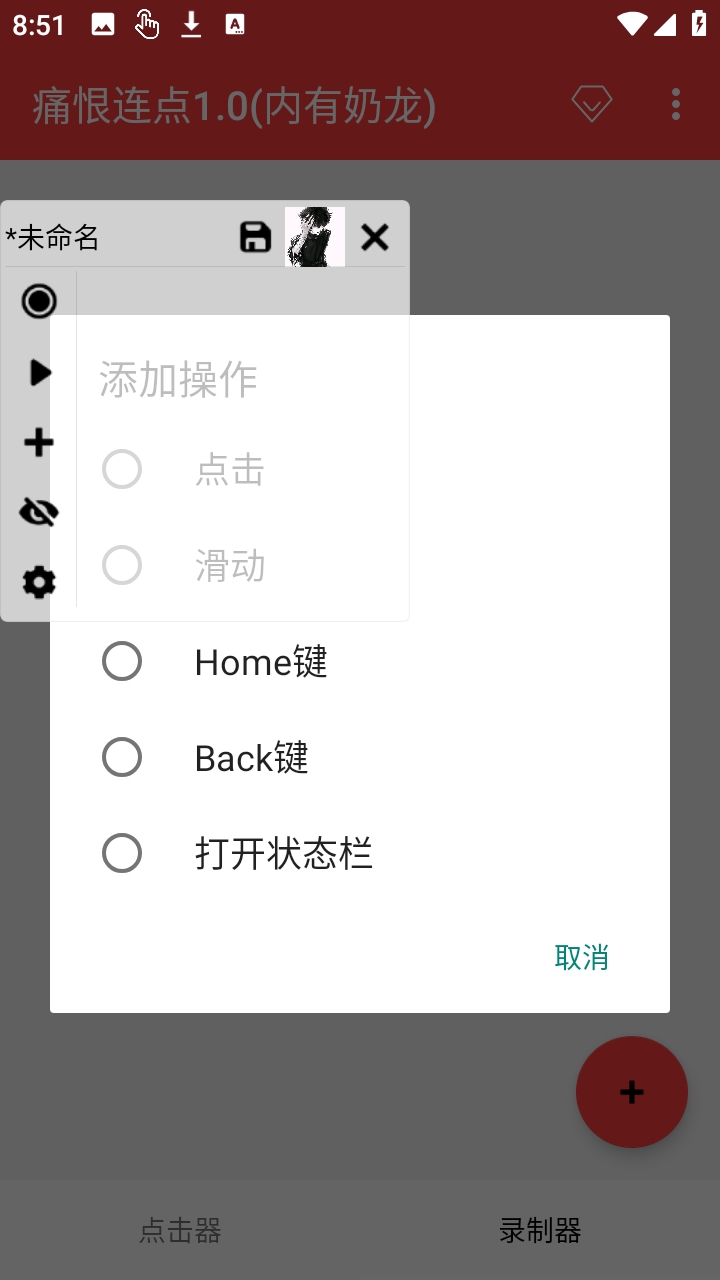This screenshot has height=1280, width=720.
Task: Tap the avatar image in the panel
Action: click(315, 237)
